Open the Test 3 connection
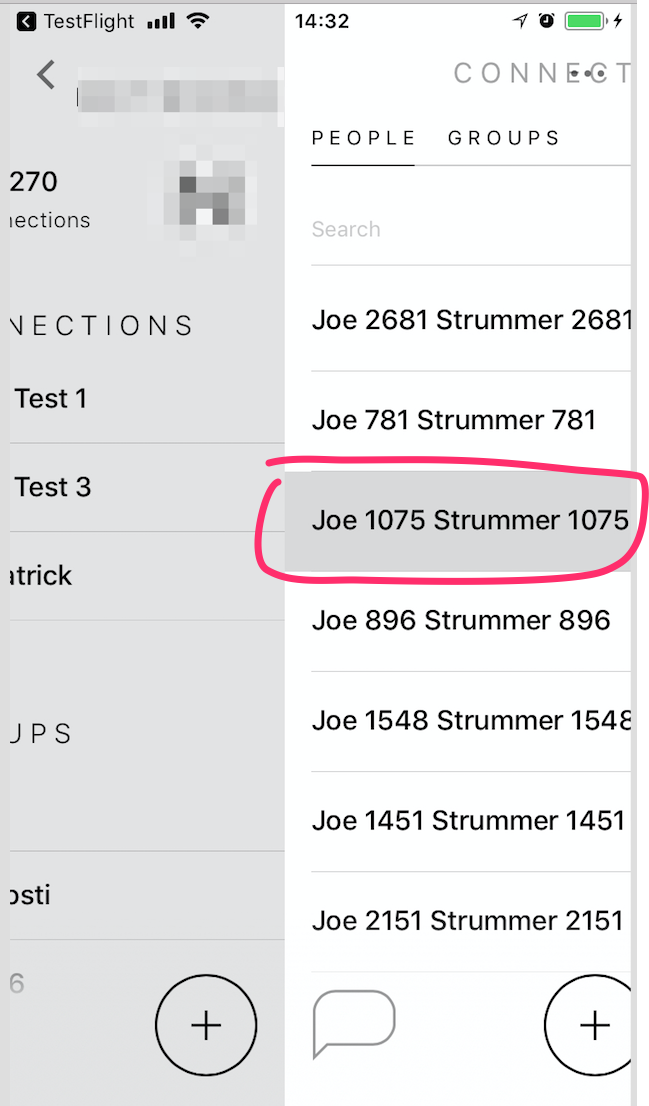This screenshot has width=649, height=1106. (x=53, y=487)
